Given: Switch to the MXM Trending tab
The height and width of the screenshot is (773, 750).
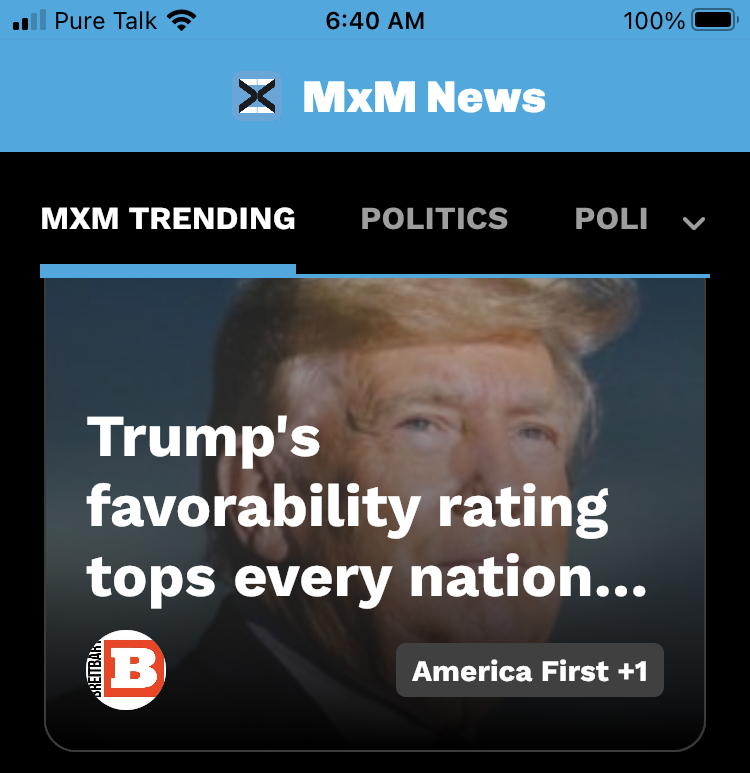Looking at the screenshot, I should 168,219.
